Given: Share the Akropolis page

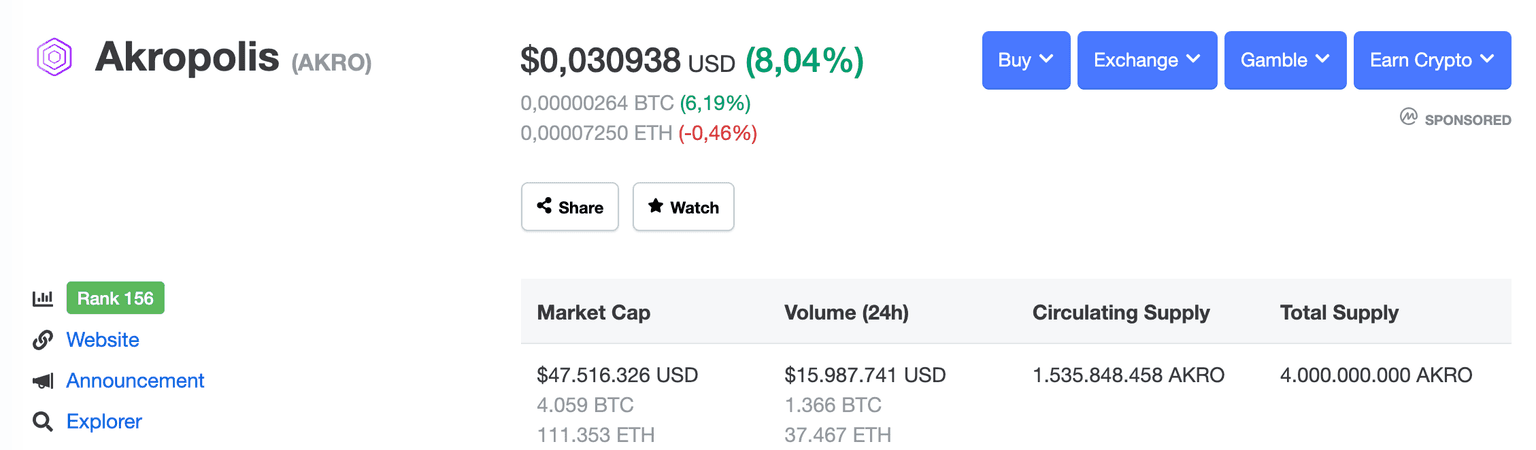Looking at the screenshot, I should point(570,207).
